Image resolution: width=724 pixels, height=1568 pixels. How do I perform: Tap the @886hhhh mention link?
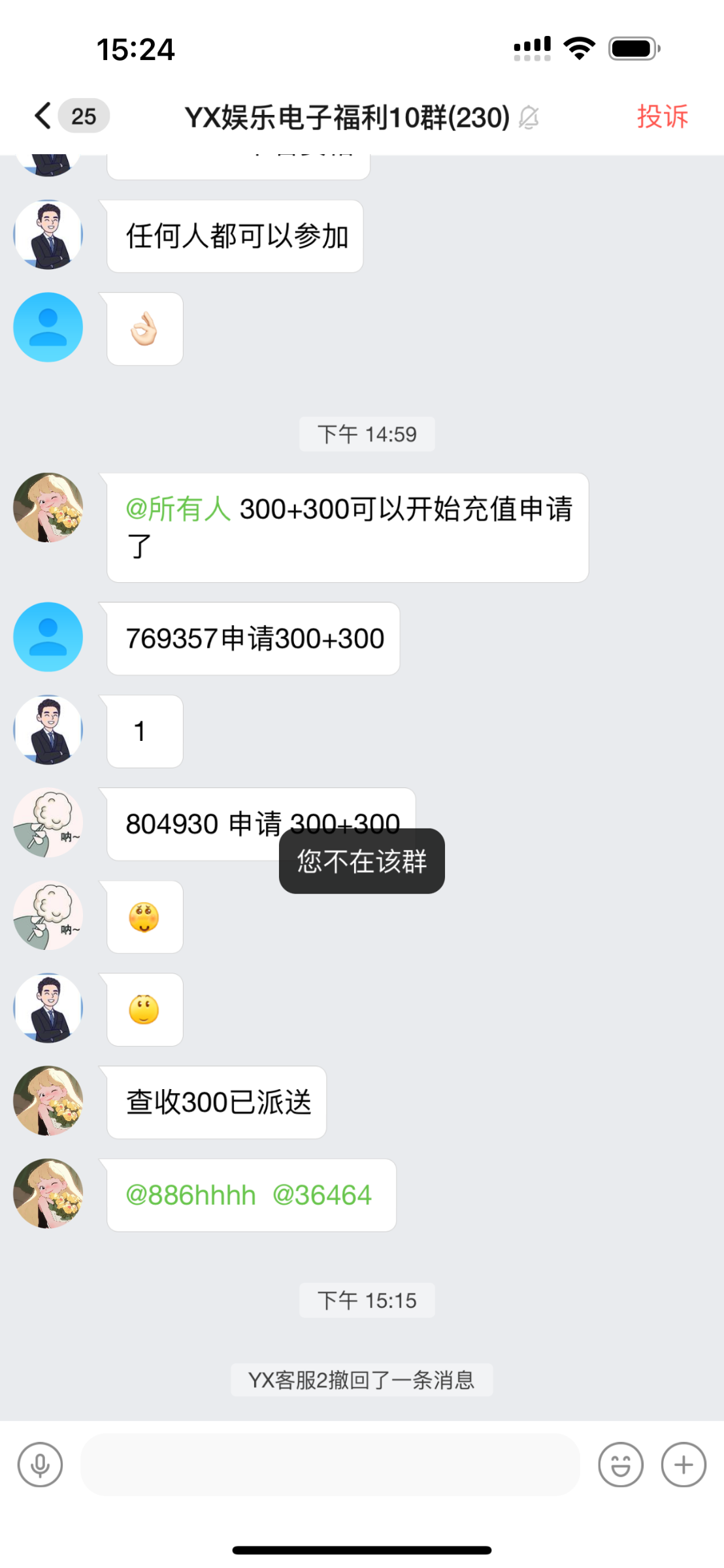click(x=189, y=1194)
